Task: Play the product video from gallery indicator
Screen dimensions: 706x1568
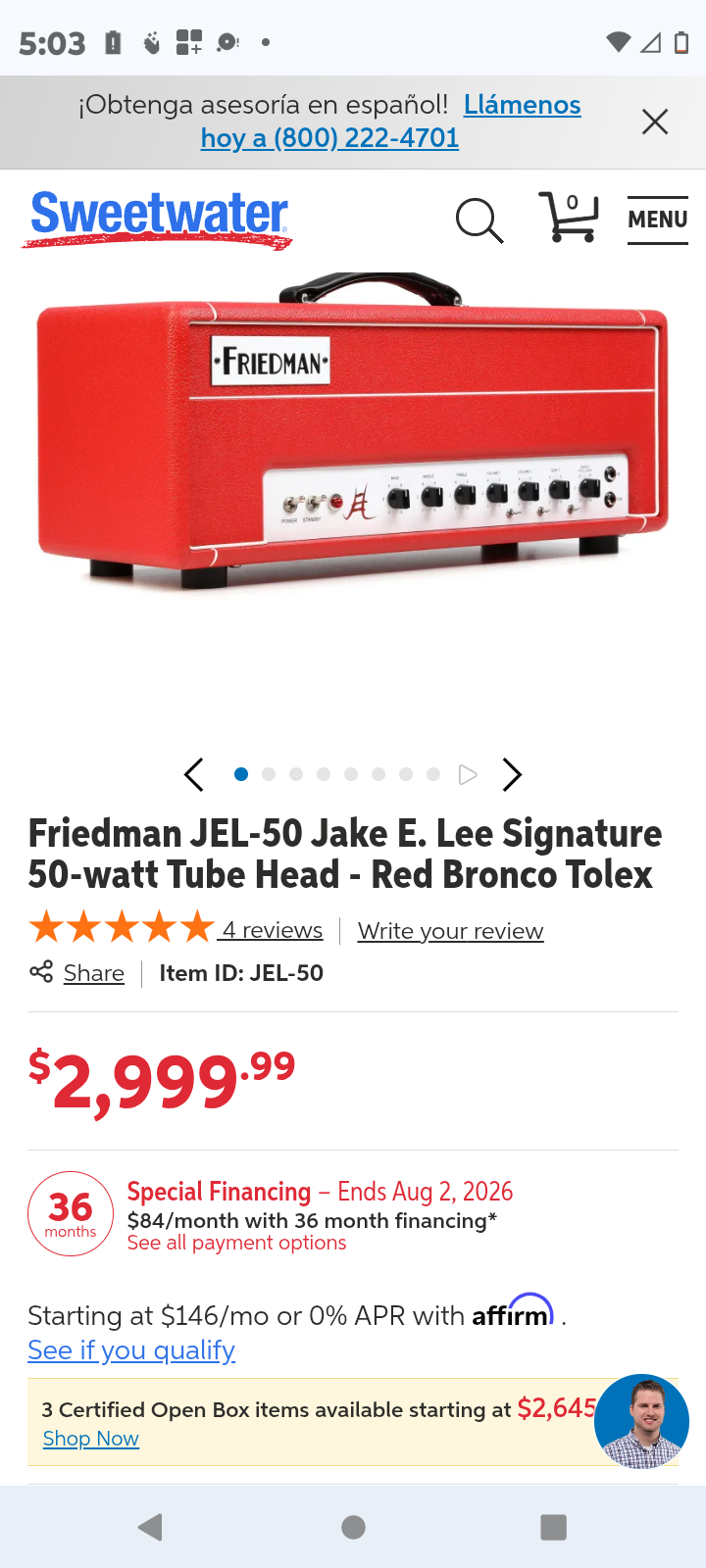Action: tap(468, 774)
